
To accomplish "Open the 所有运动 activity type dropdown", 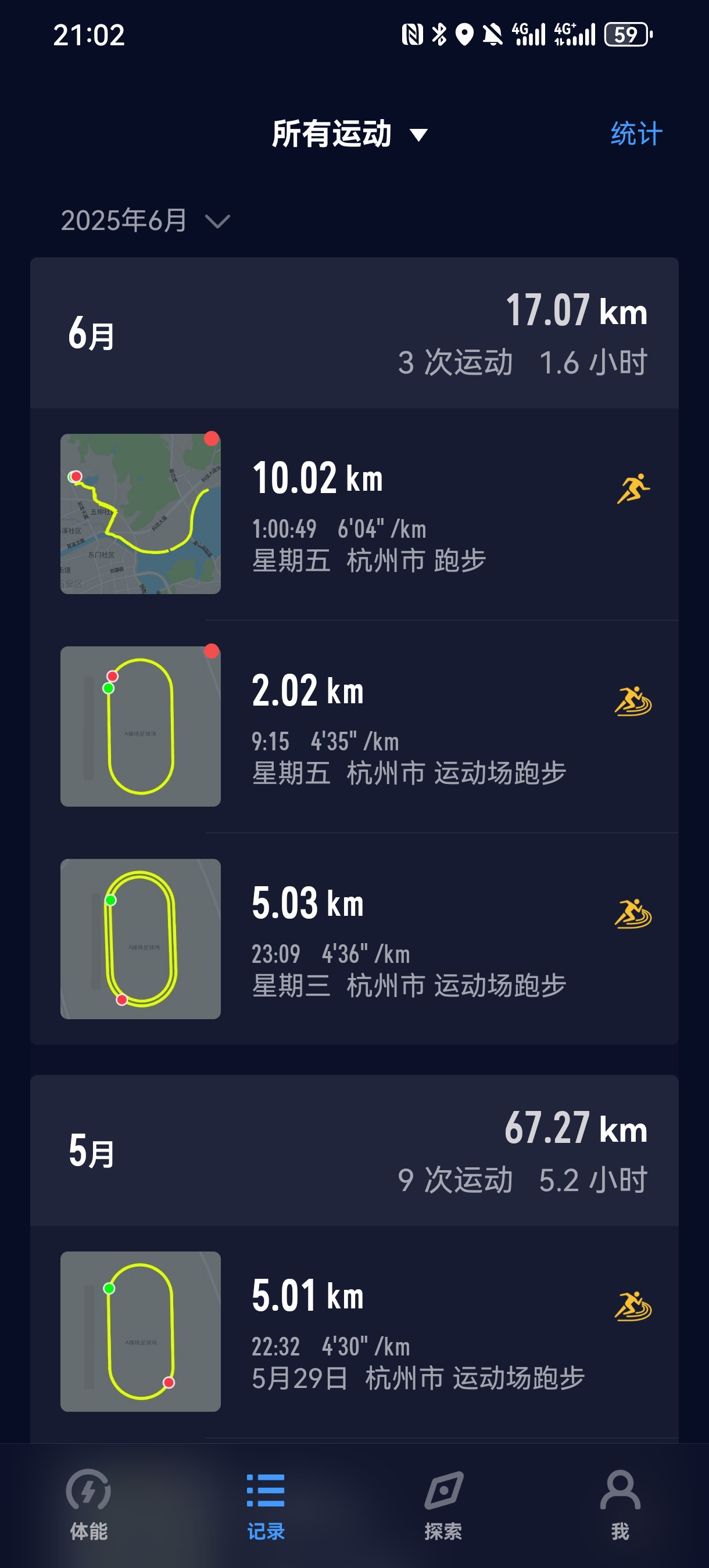I will pos(349,134).
